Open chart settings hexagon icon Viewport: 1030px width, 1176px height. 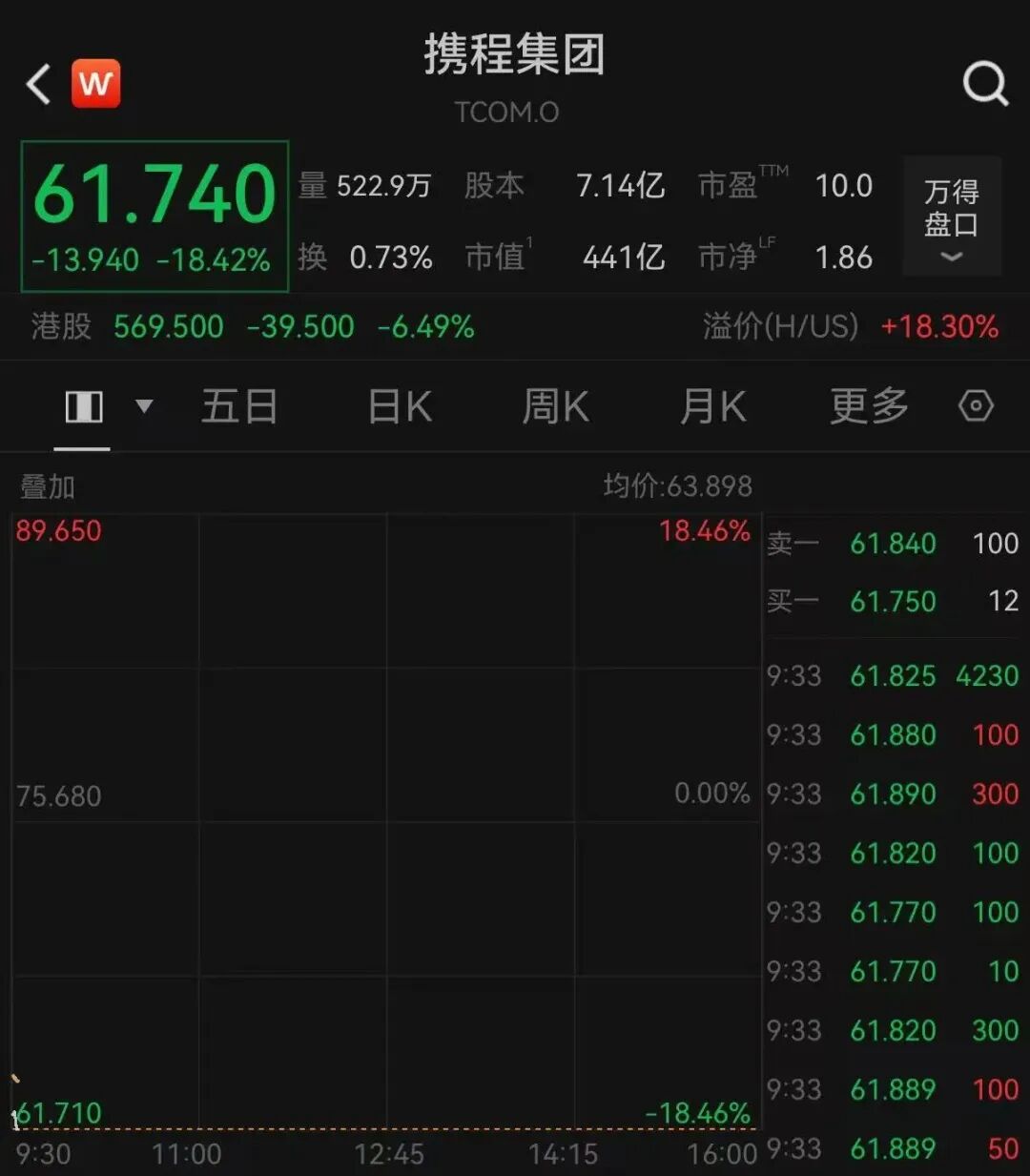[x=976, y=406]
